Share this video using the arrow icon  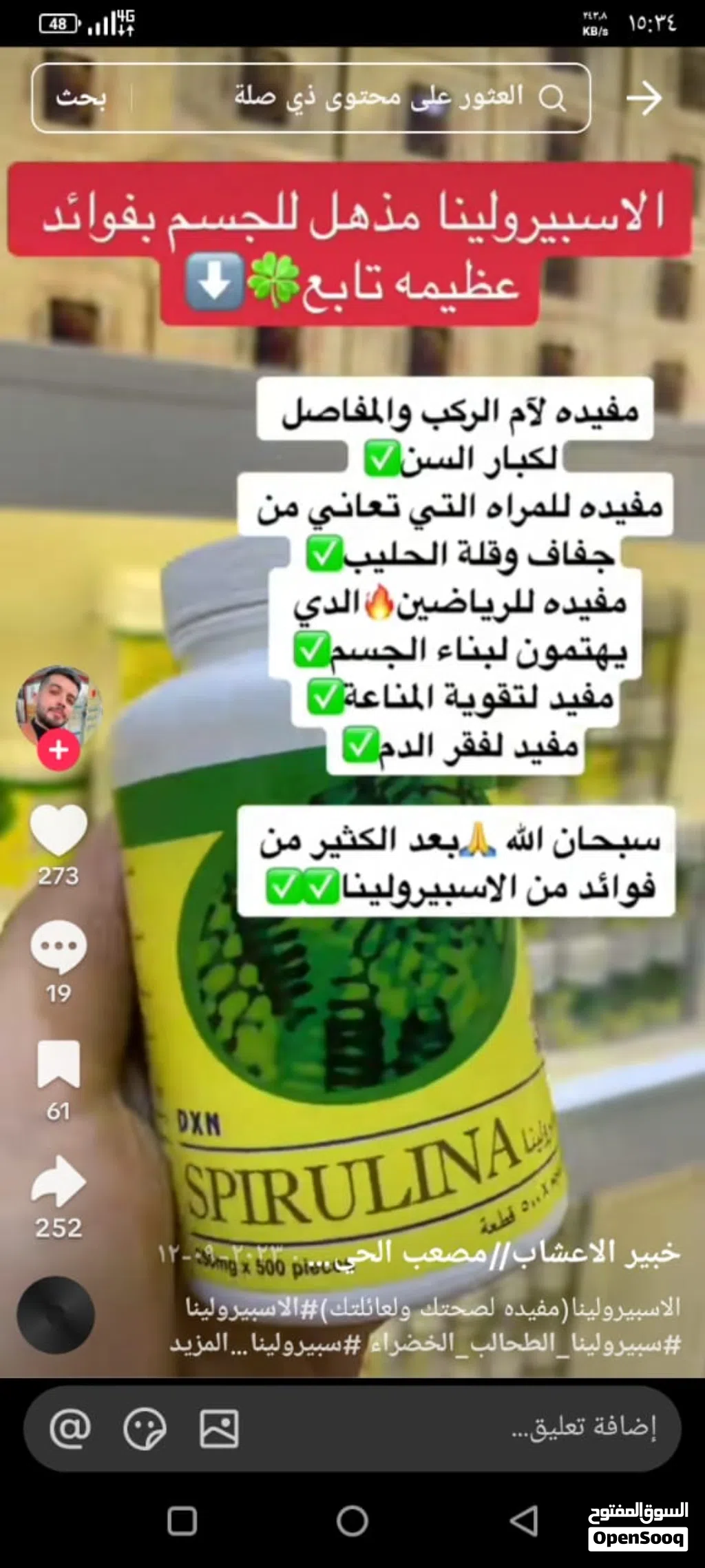click(x=59, y=1182)
